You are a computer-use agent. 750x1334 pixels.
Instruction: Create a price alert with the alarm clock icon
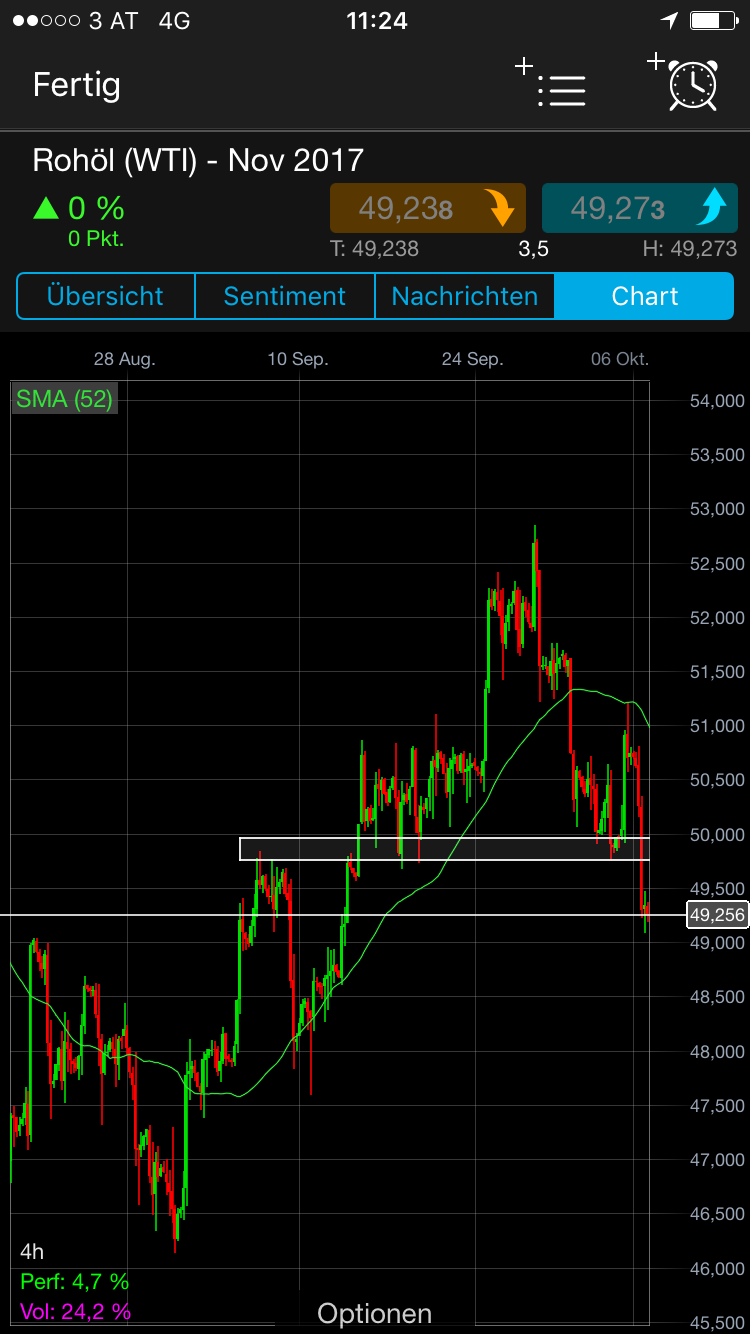click(x=692, y=85)
